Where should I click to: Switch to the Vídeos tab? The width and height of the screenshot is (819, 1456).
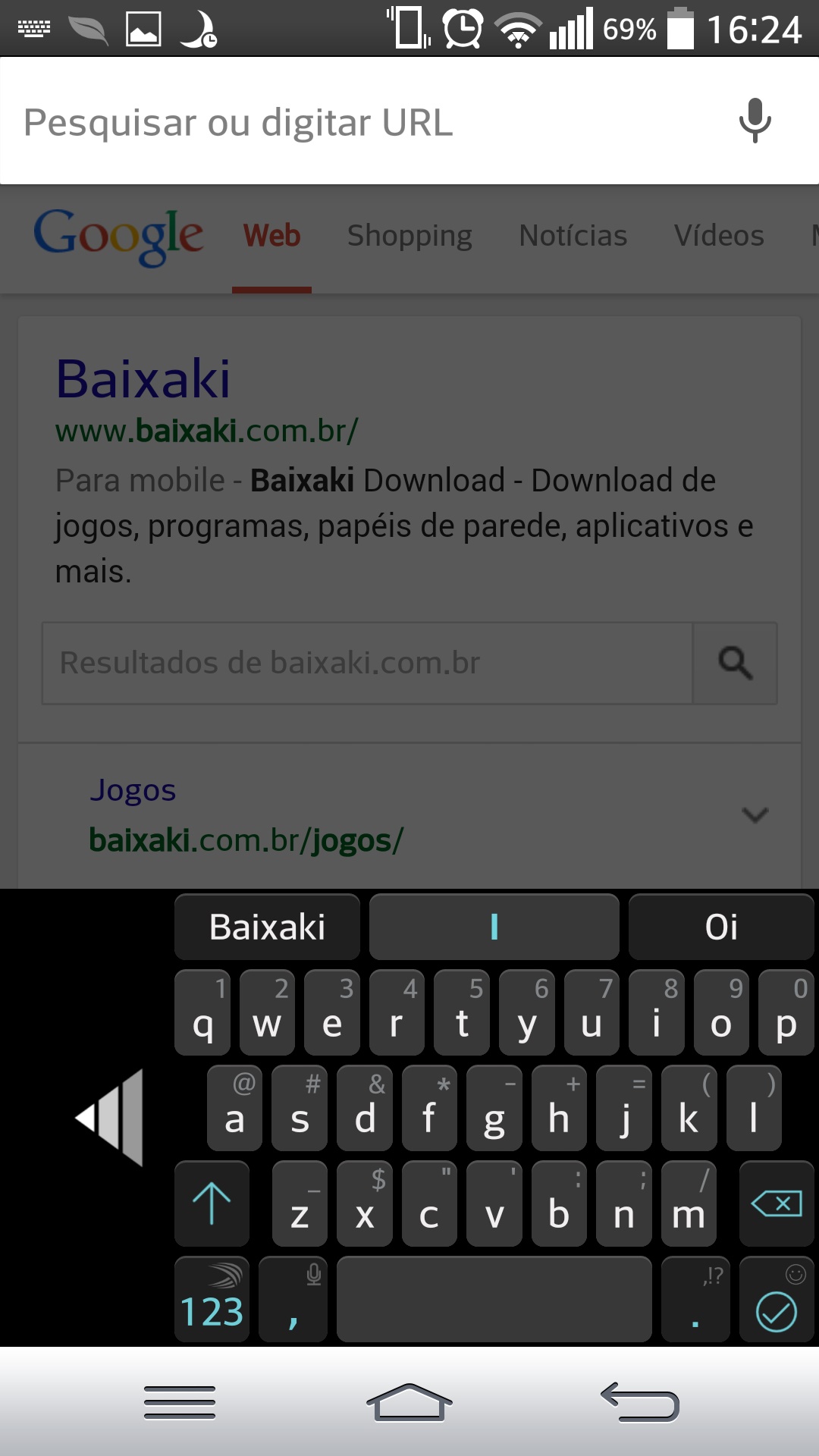(x=719, y=236)
